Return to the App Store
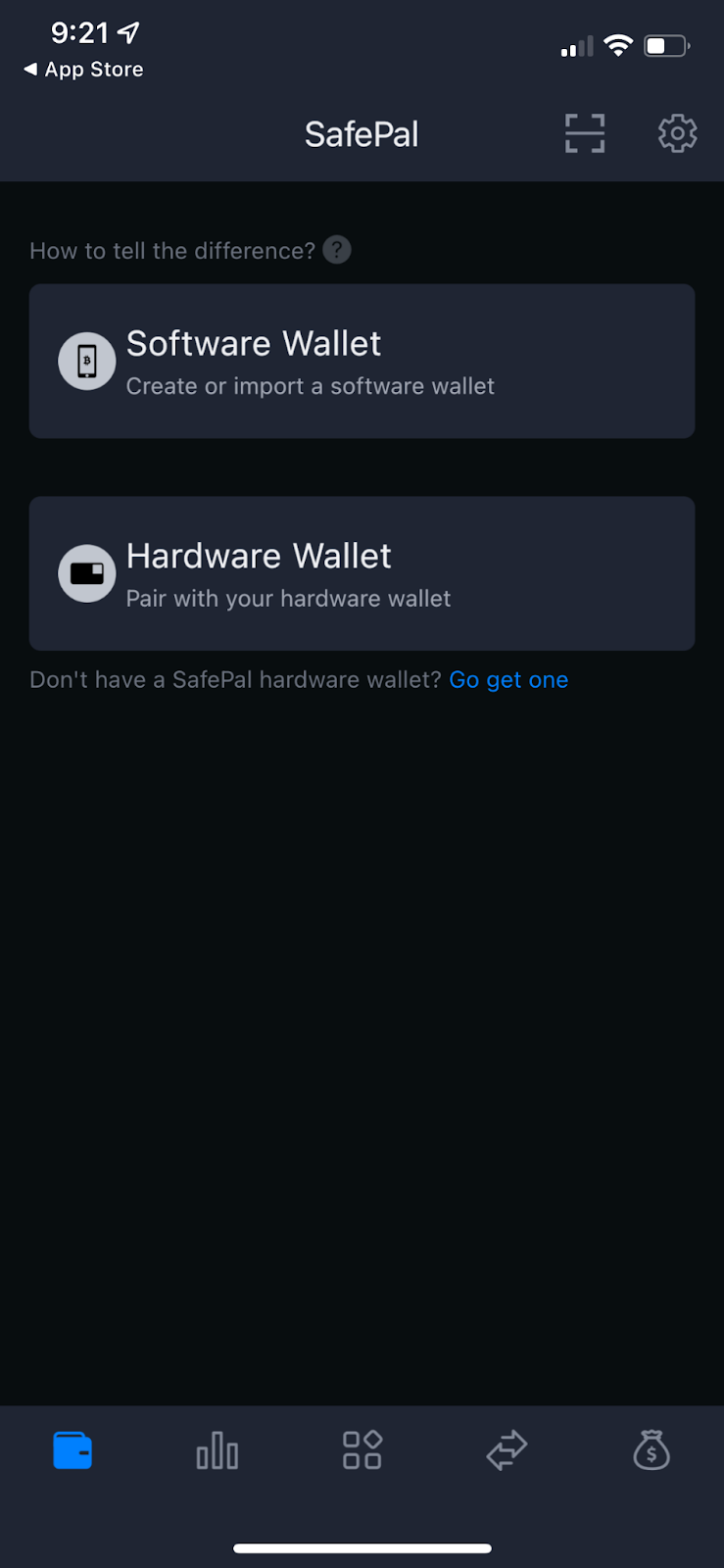This screenshot has height=1568, width=724. pyautogui.click(x=83, y=70)
